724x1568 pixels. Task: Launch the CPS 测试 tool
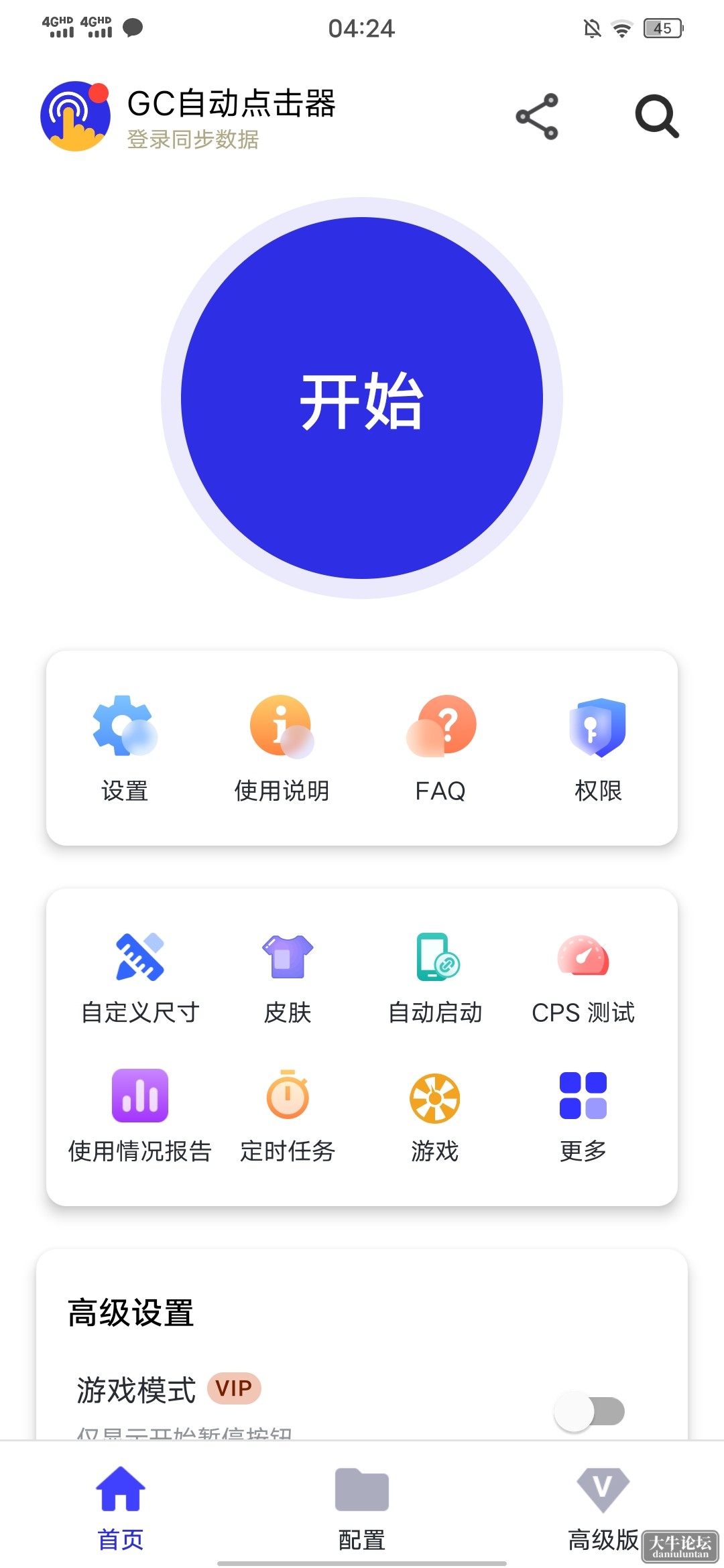[583, 978]
